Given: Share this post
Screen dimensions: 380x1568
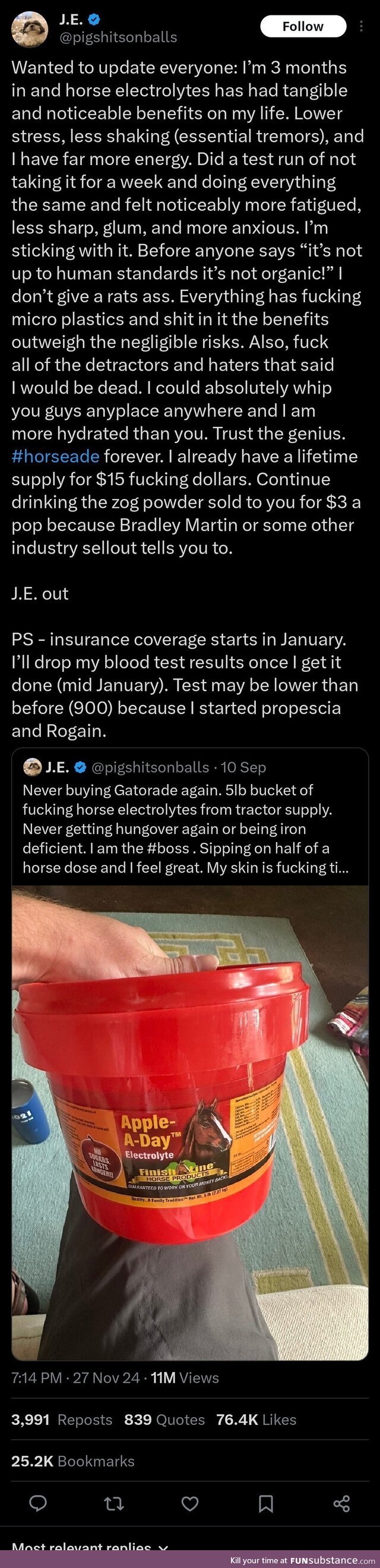Looking at the screenshot, I should [x=341, y=1504].
